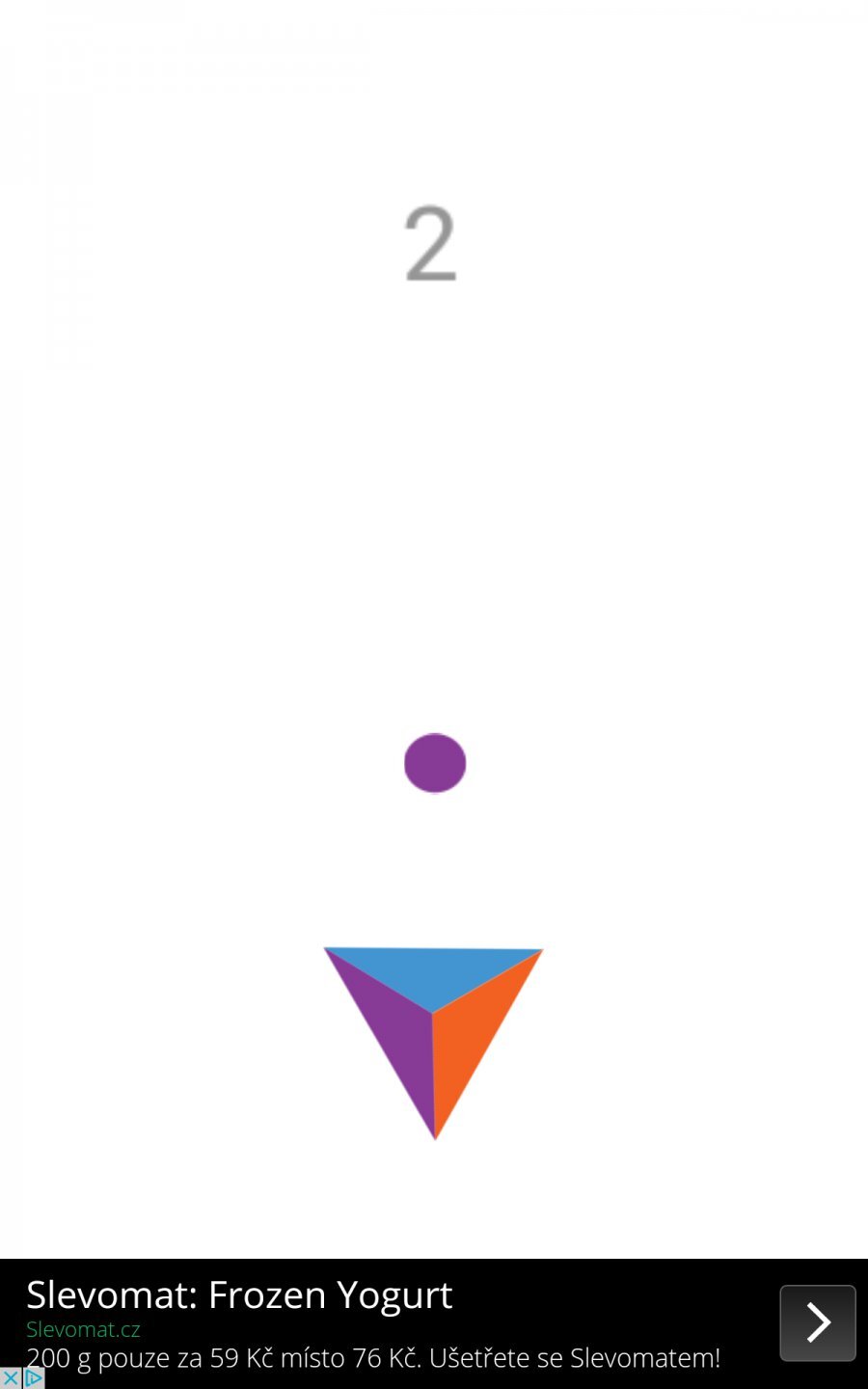Image resolution: width=868 pixels, height=1389 pixels.
Task: Tap the tri-color triangle to rotate it
Action: click(x=433, y=1022)
